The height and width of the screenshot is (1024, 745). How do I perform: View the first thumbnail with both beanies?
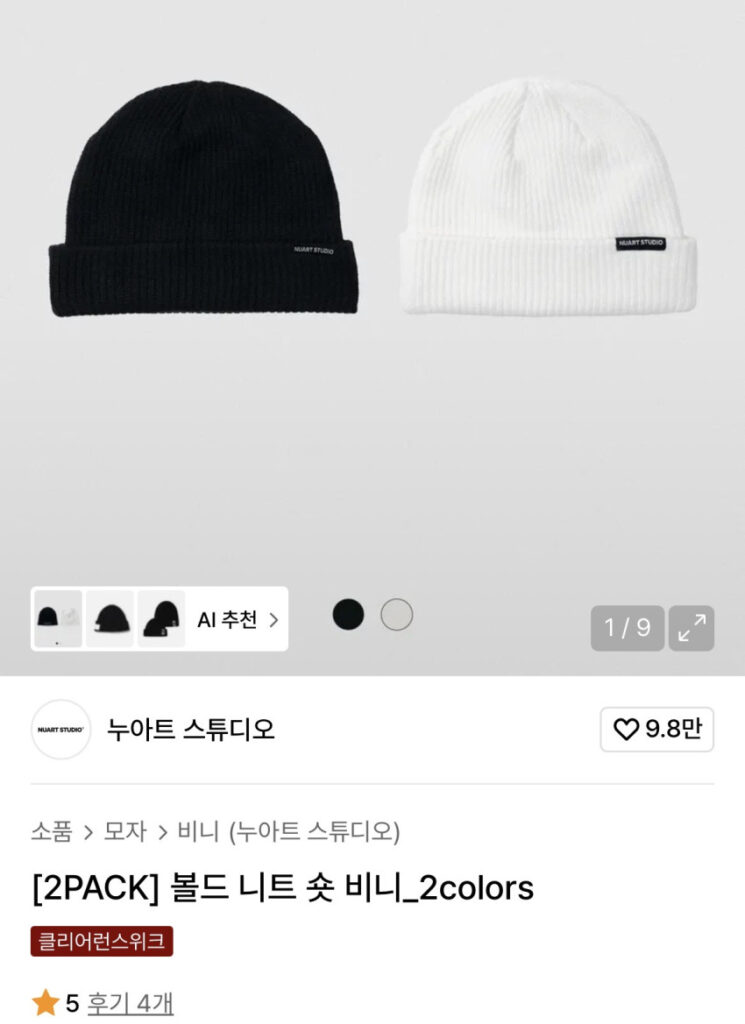[x=58, y=619]
